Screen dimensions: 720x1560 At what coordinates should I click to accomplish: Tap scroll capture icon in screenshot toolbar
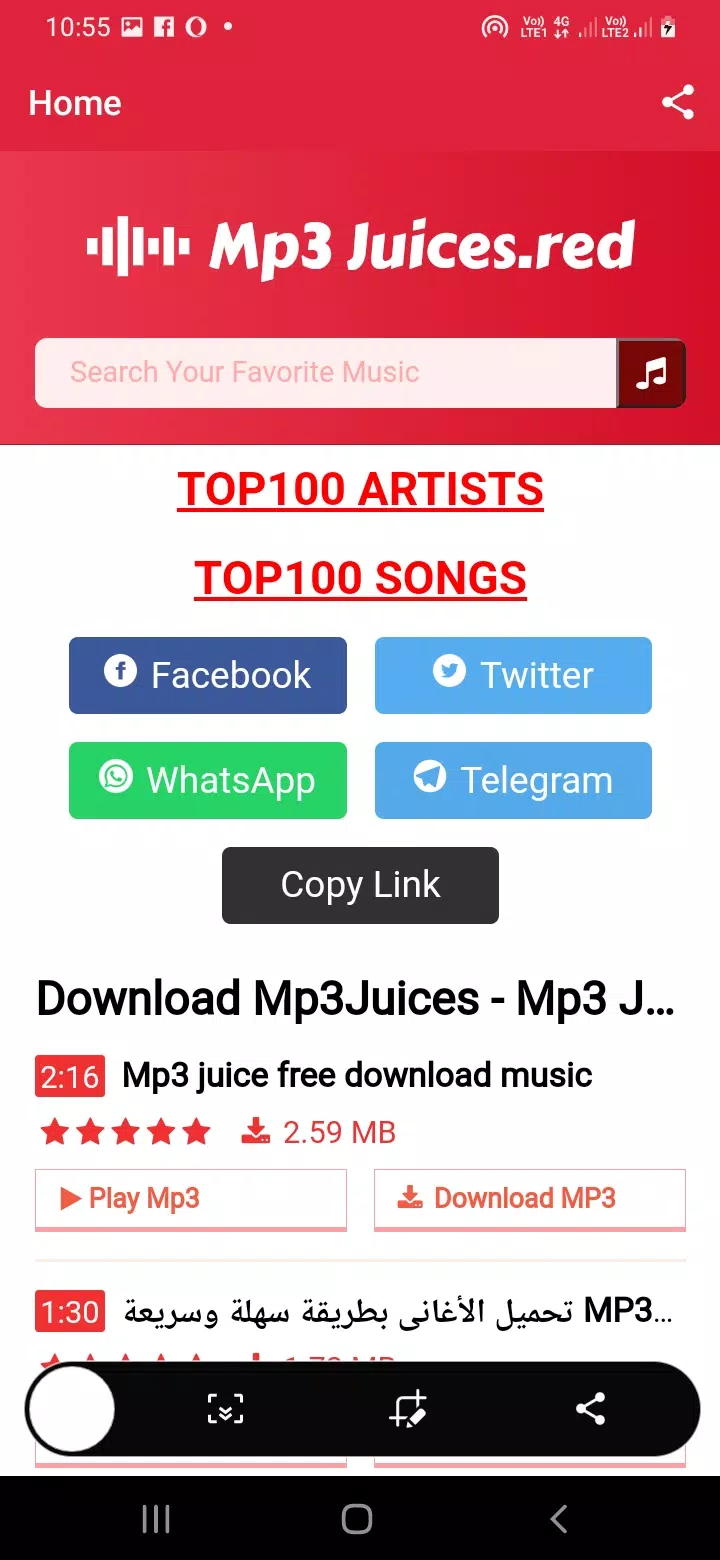225,1409
